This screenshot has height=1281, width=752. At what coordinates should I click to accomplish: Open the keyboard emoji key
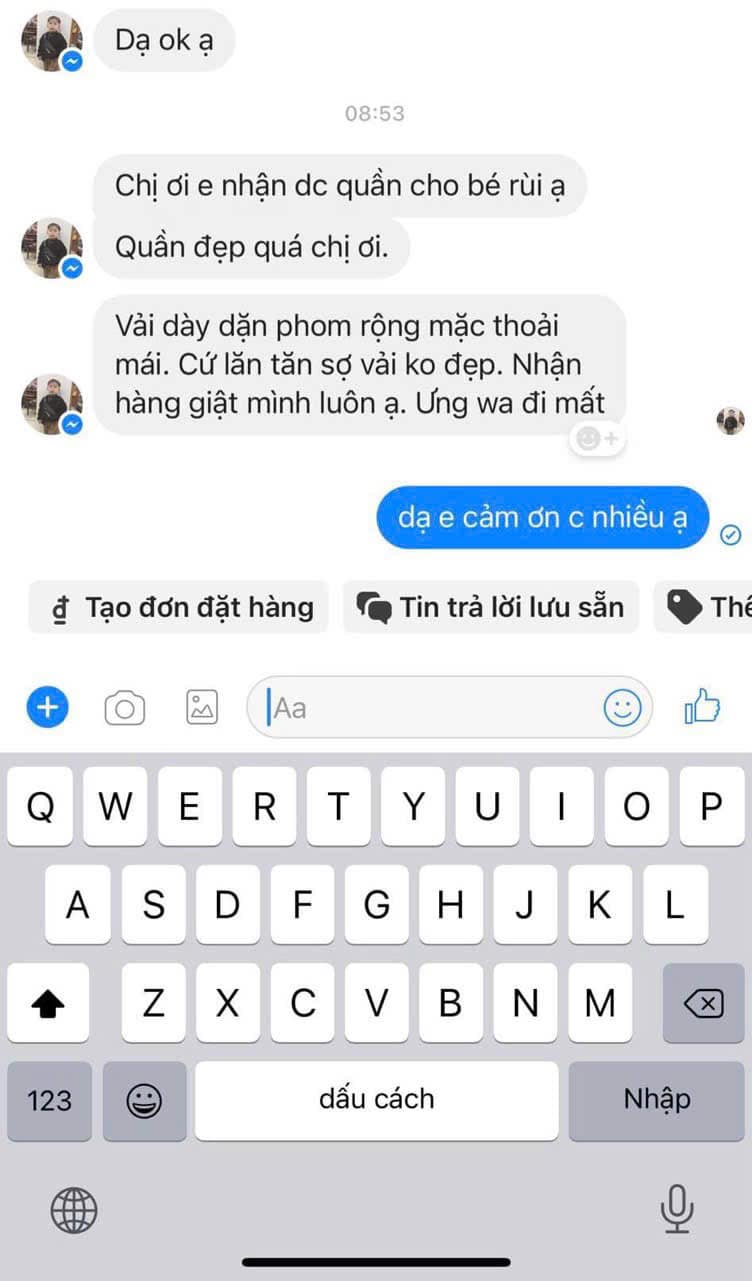point(145,1101)
